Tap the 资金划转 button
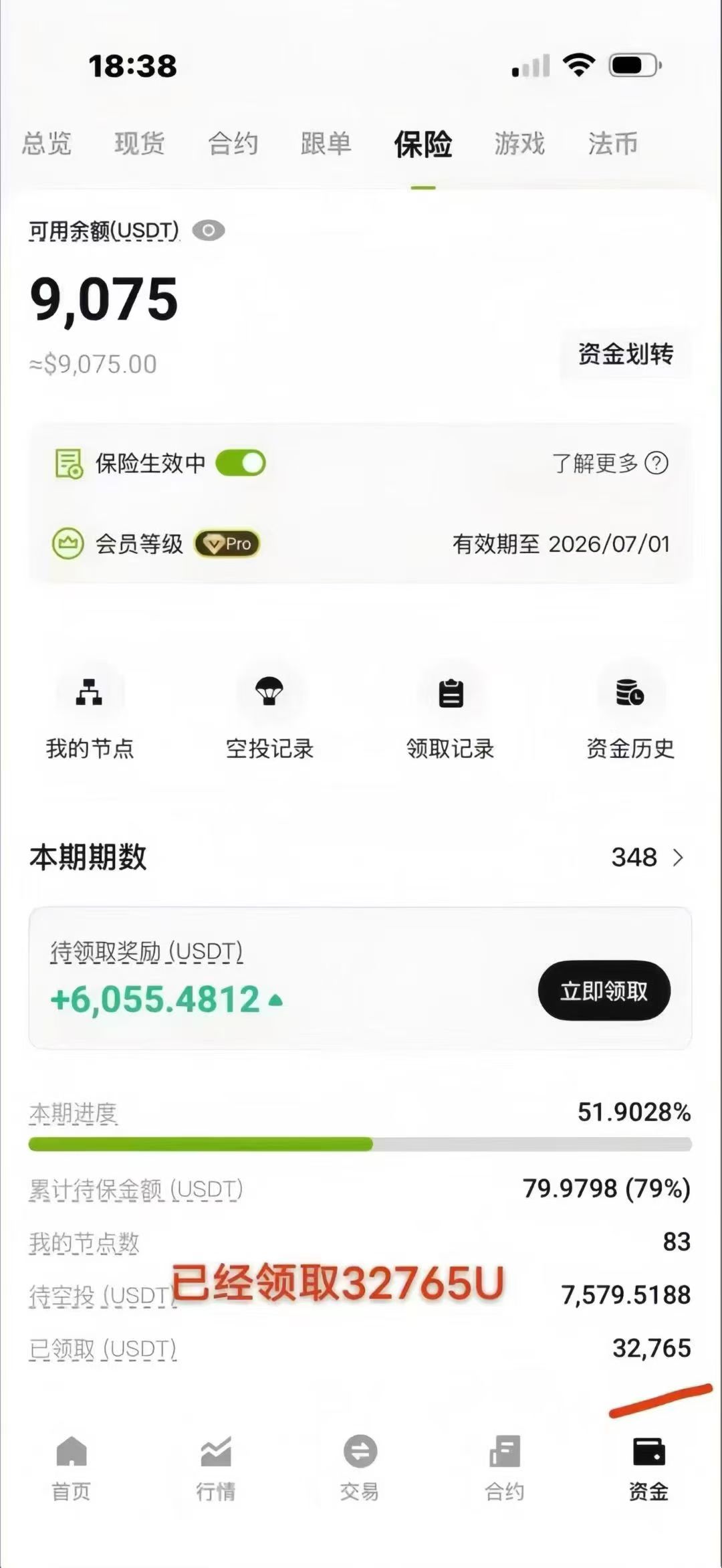The image size is (722, 1568). (626, 354)
